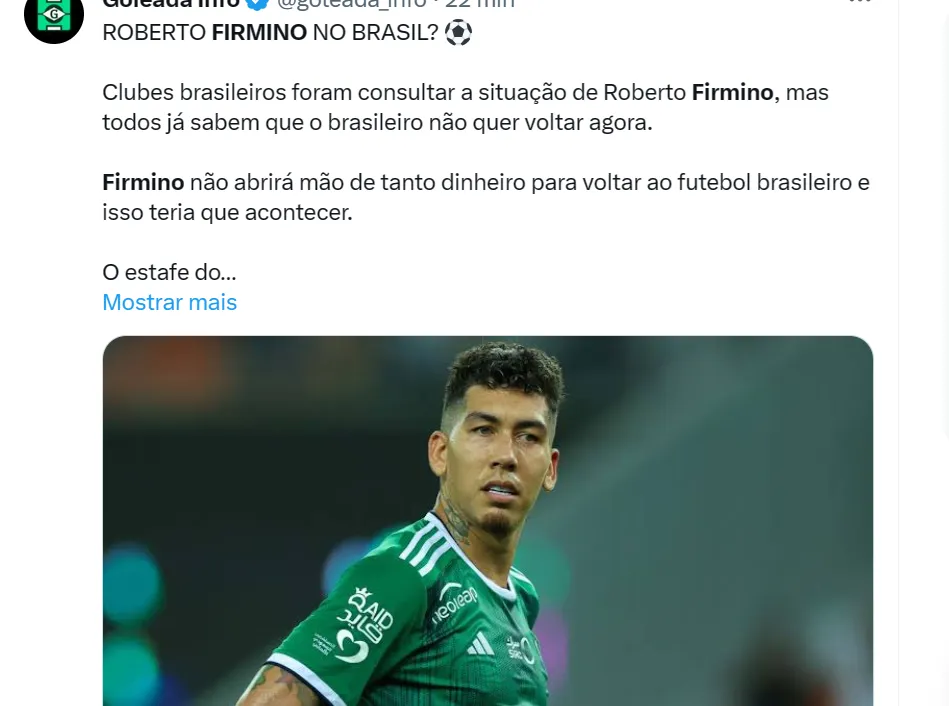Expand the post with Mostrar mais
The height and width of the screenshot is (706, 949).
tap(169, 302)
